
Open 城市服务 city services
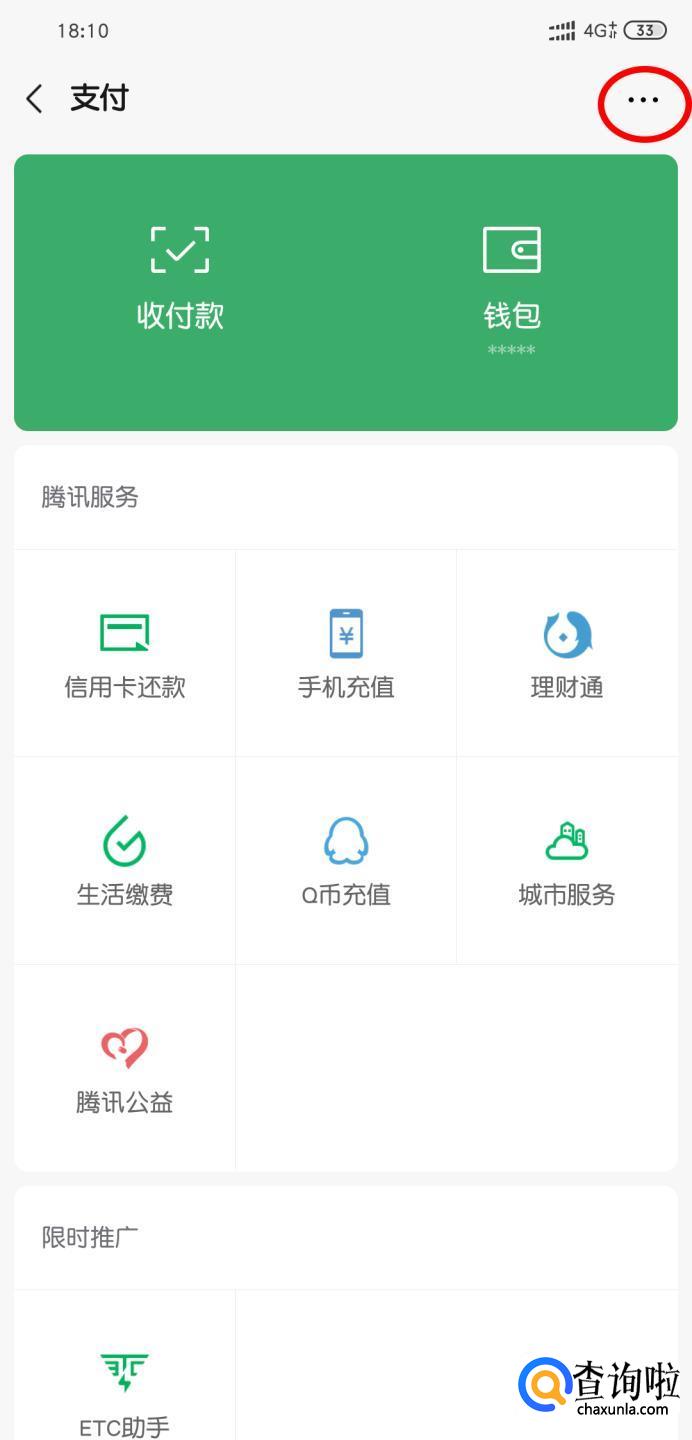(567, 861)
